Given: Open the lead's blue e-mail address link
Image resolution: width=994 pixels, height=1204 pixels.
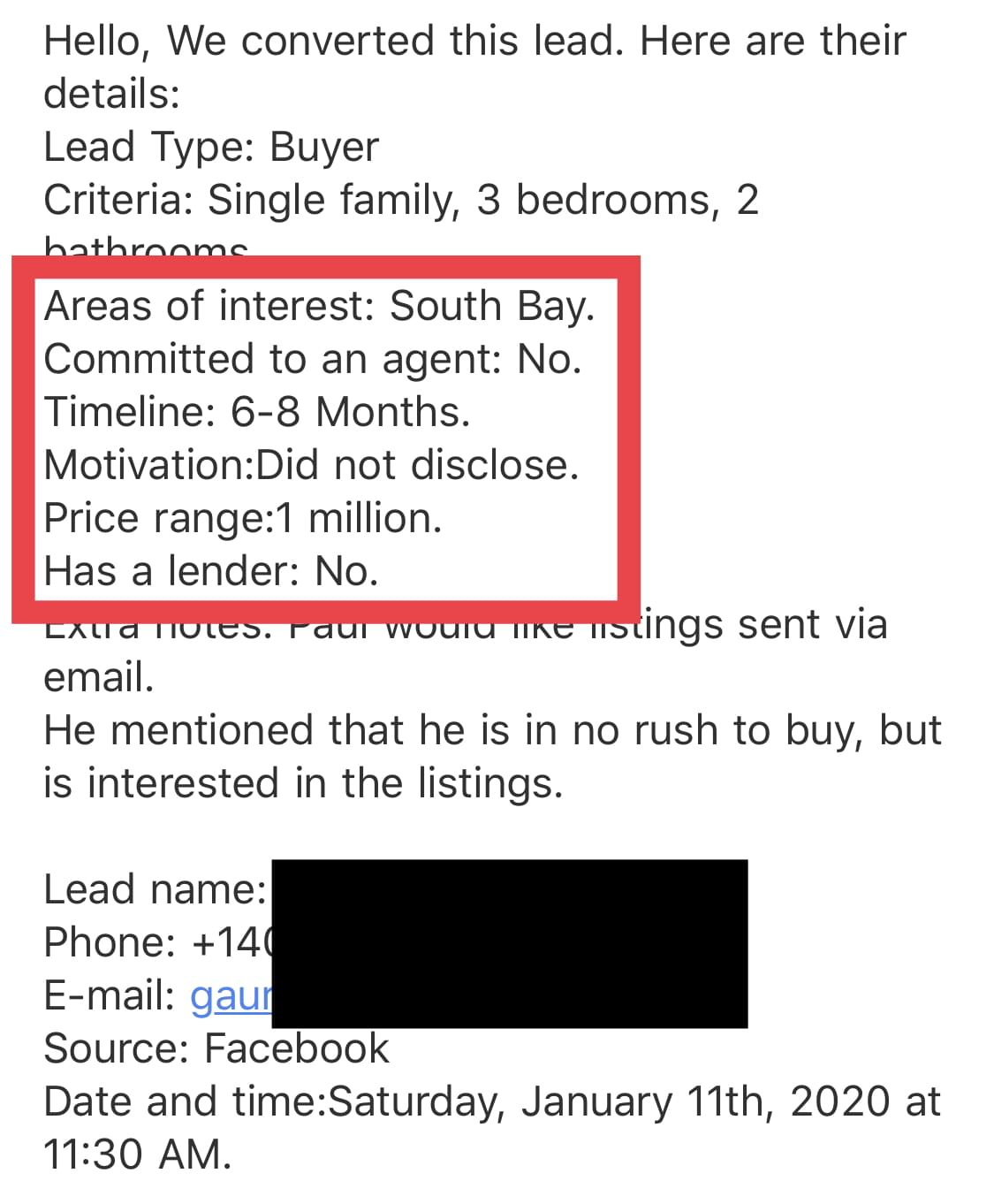Looking at the screenshot, I should pos(231,997).
